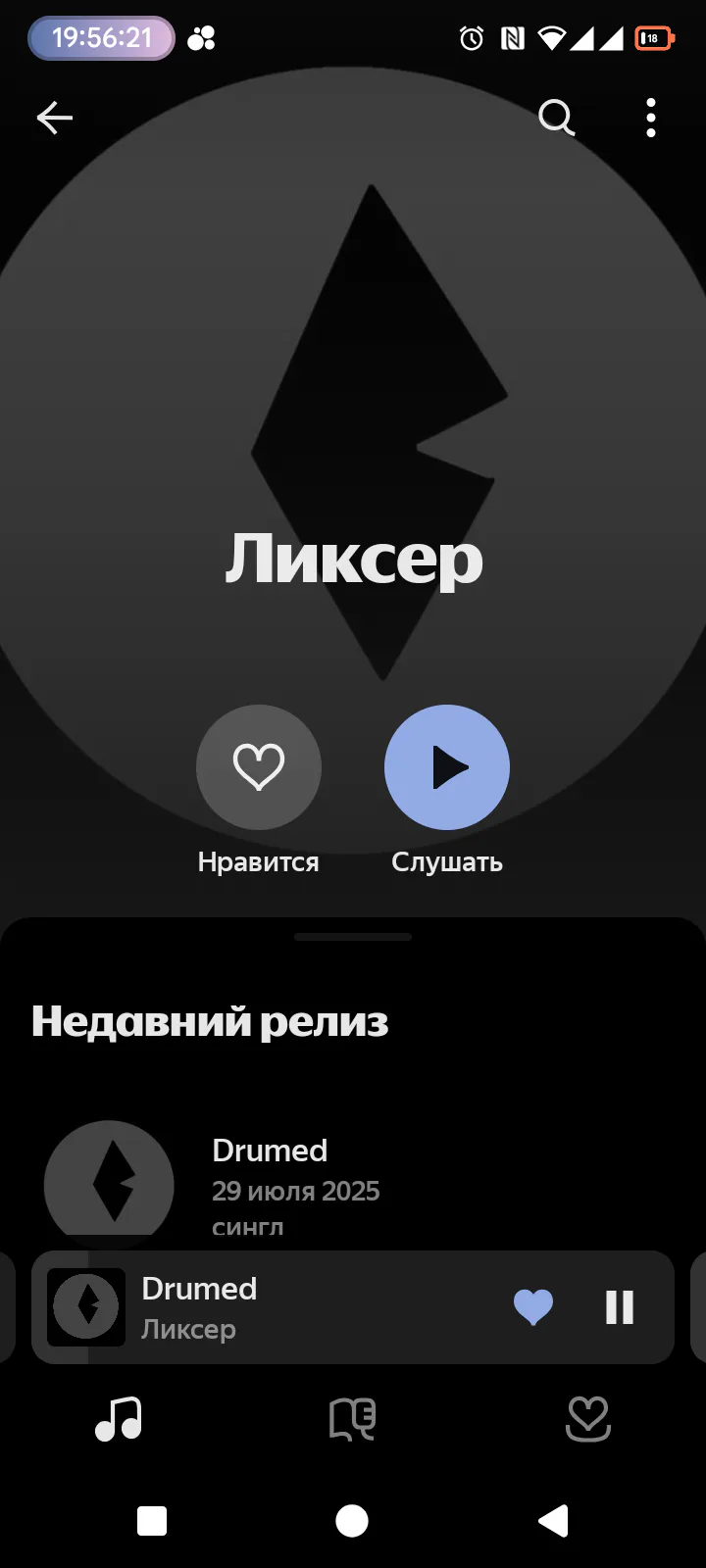Screen dimensions: 706x1568
Task: Open the mini player for Drumed
Action: (x=294, y=1307)
